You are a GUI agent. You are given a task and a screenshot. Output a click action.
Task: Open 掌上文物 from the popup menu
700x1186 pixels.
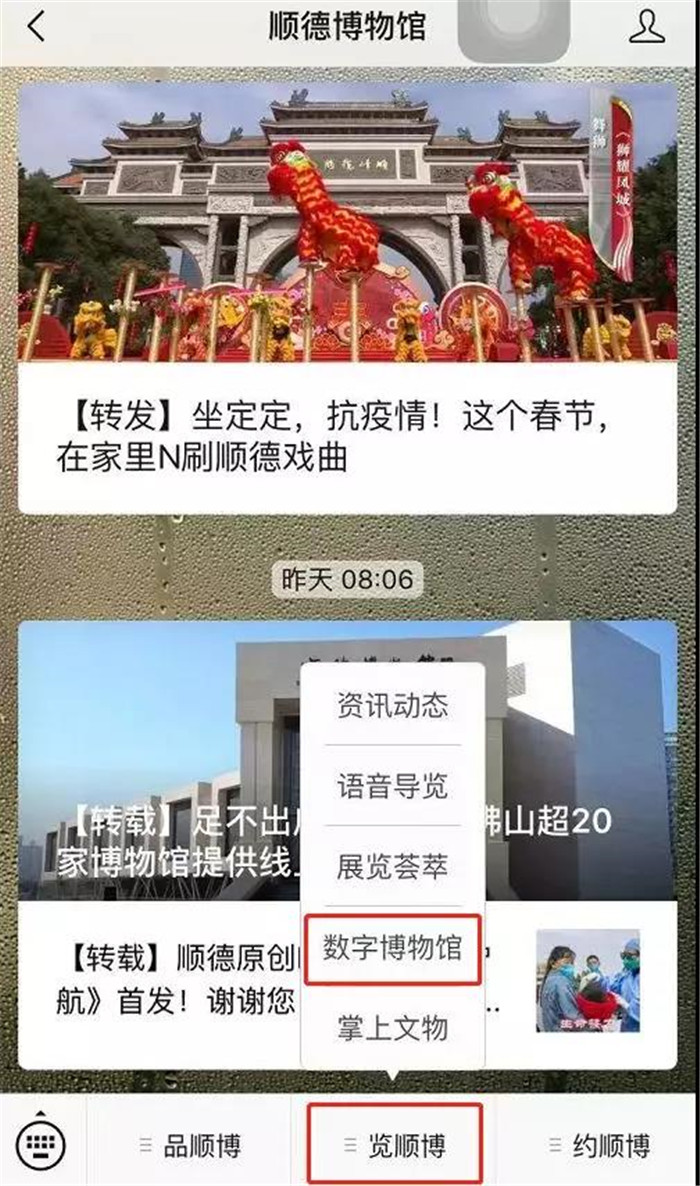coord(392,1027)
